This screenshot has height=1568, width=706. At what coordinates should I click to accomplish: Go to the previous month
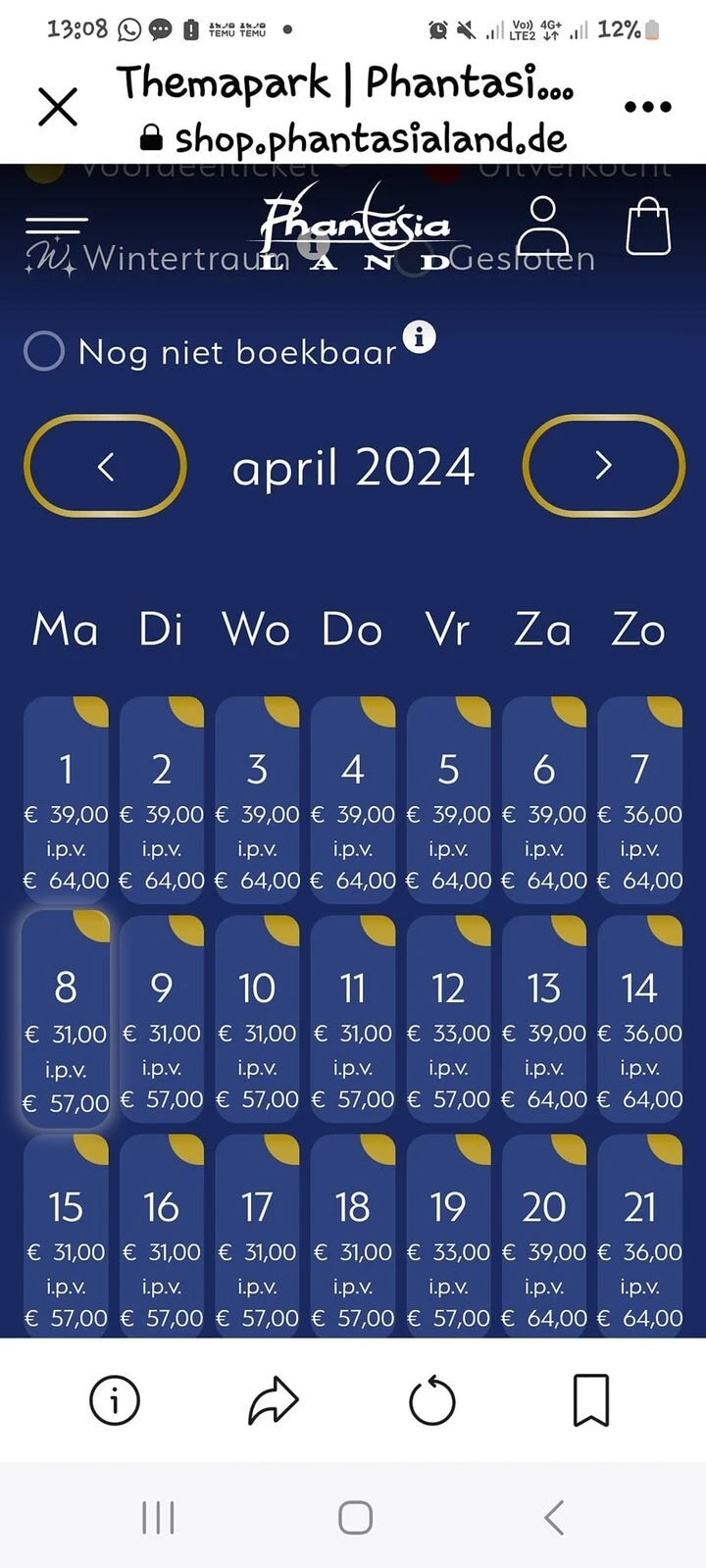pyautogui.click(x=105, y=466)
